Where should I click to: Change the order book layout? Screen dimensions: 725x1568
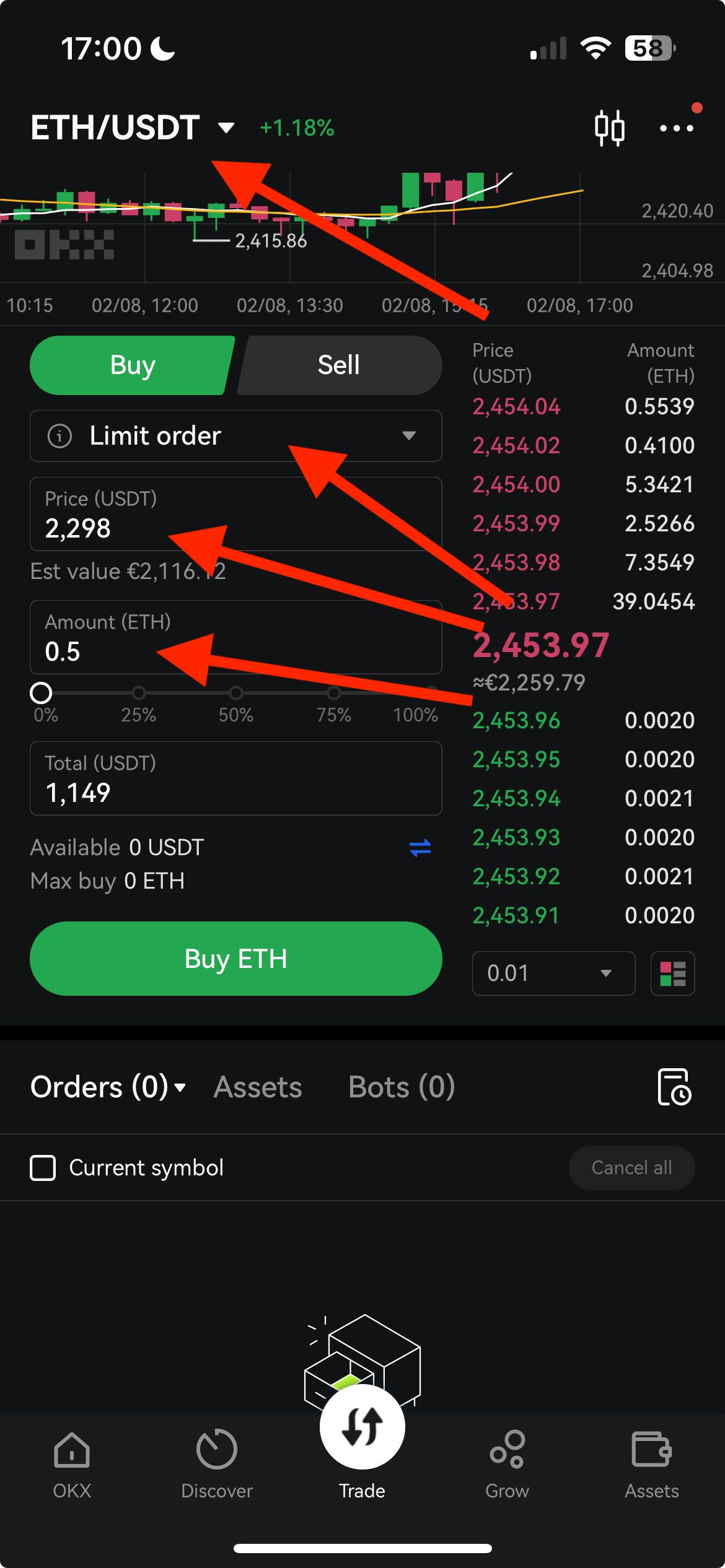pos(672,973)
